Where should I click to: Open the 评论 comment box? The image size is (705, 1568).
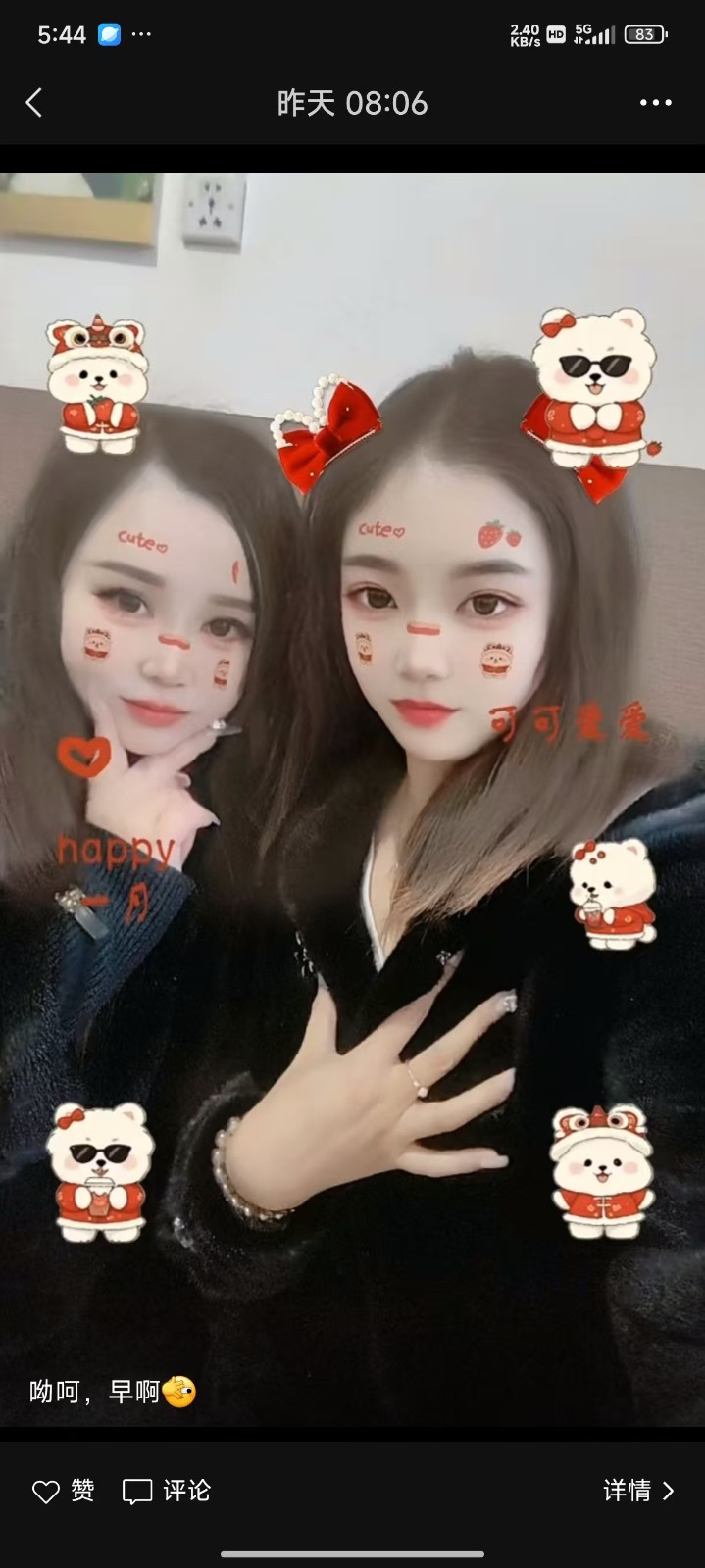tap(167, 1491)
